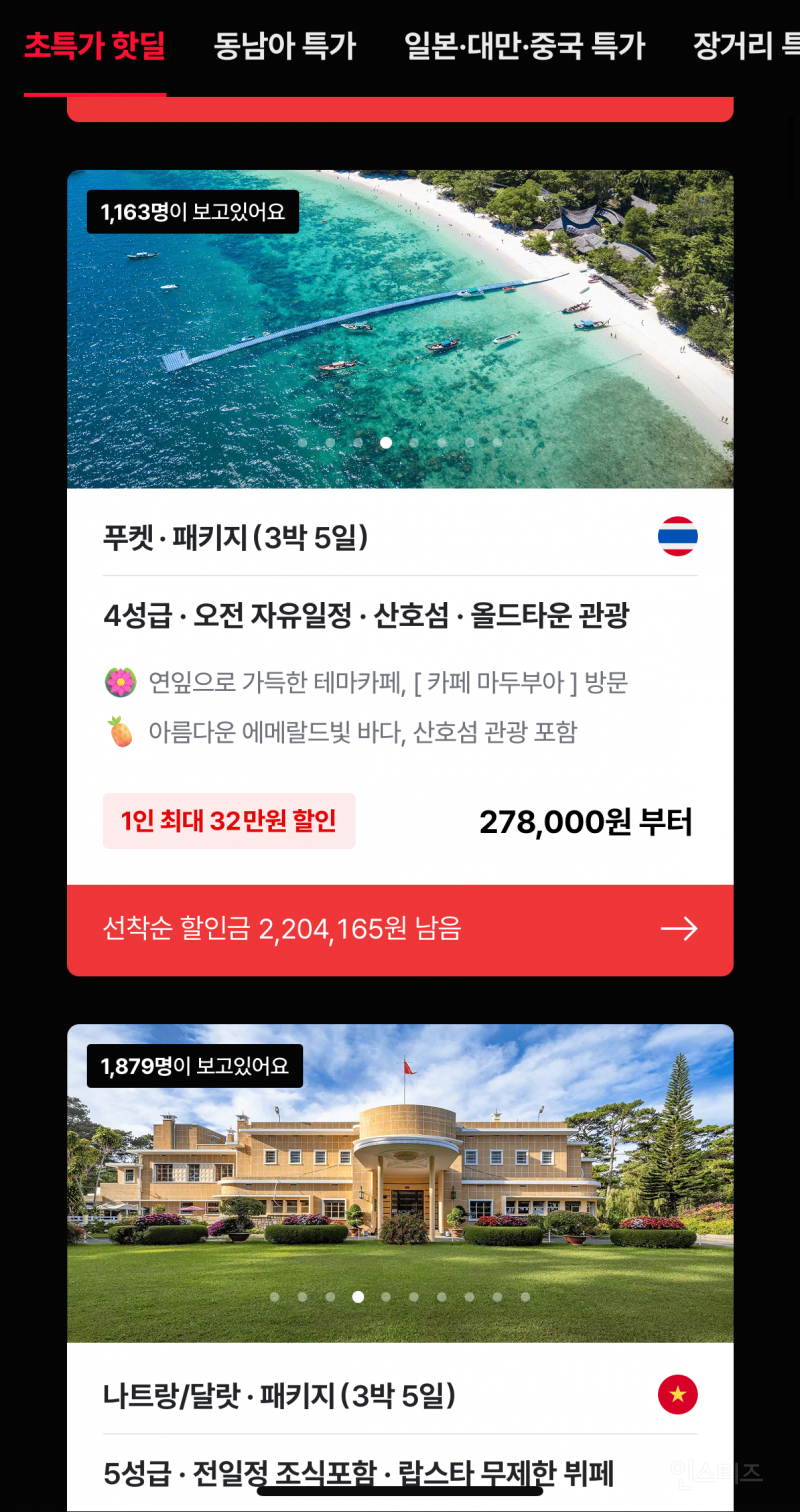Tap the image page dots on 푸켓 photo
The height and width of the screenshot is (1512, 800).
[x=400, y=442]
